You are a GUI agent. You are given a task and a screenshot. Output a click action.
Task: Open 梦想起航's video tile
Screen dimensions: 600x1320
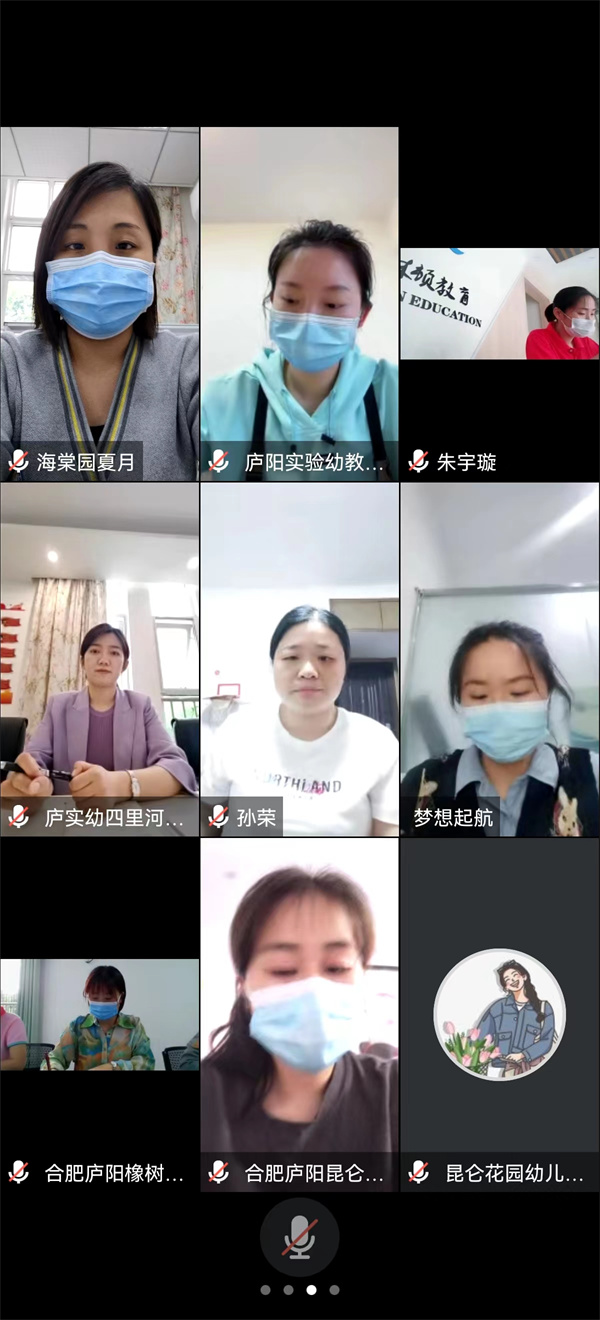click(x=499, y=660)
